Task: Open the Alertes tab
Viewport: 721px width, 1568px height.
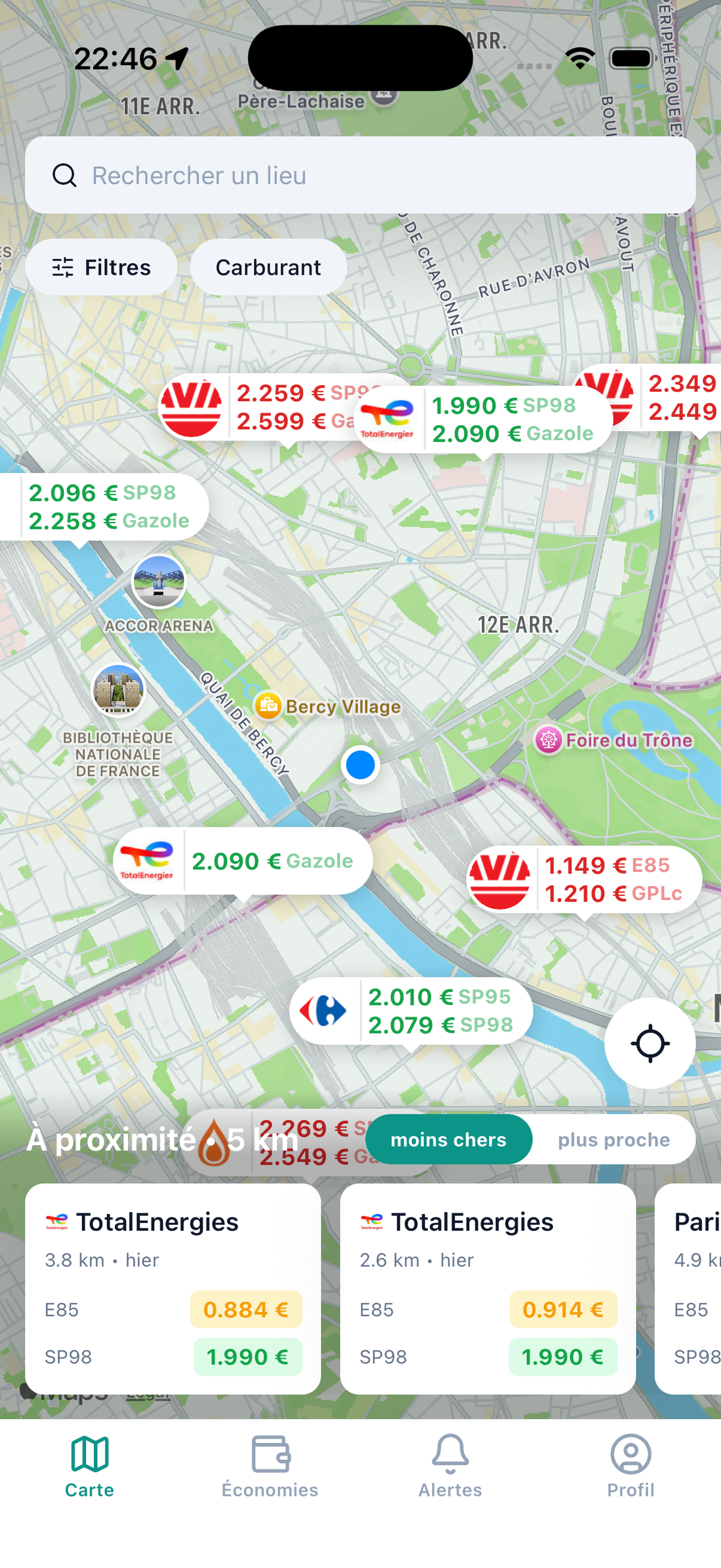Action: click(x=451, y=1473)
